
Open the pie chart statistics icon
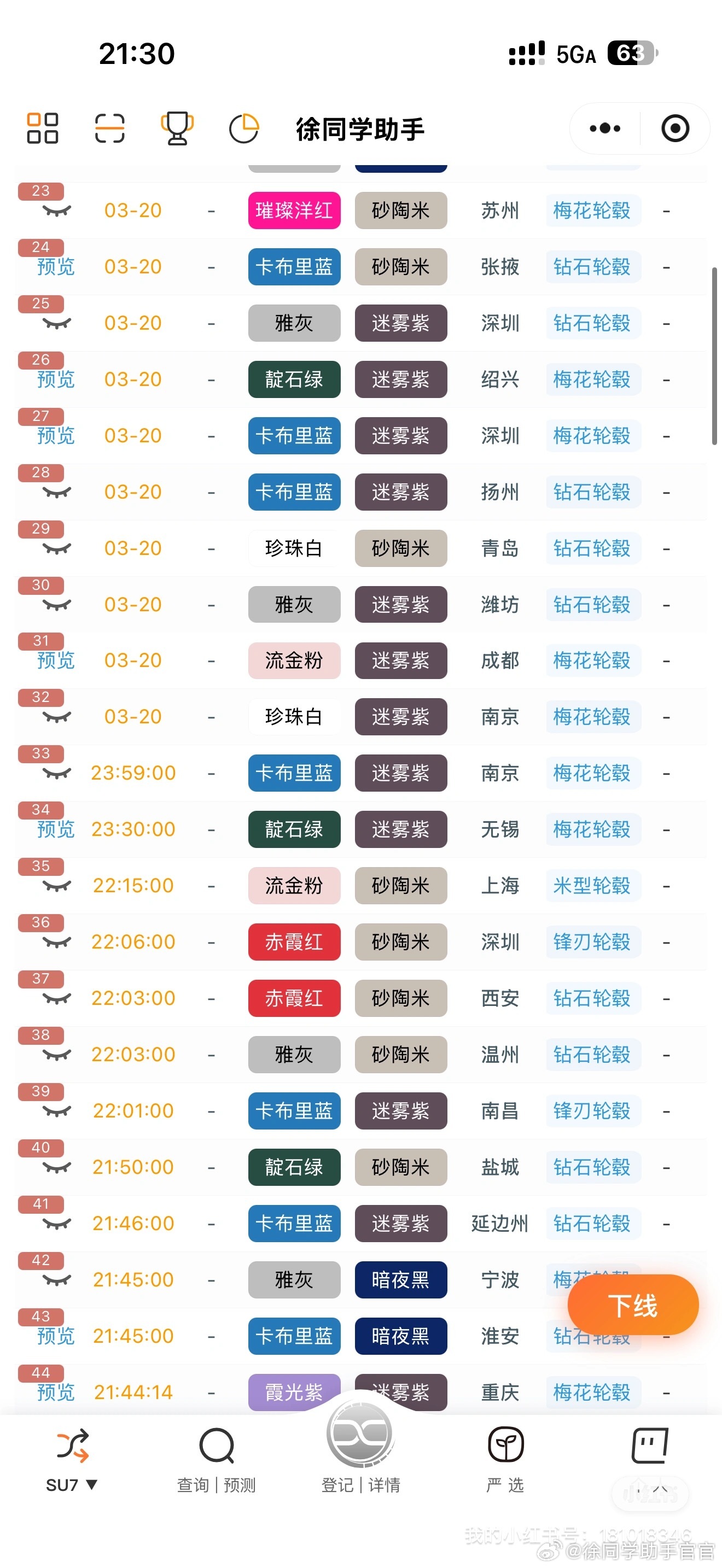[244, 128]
